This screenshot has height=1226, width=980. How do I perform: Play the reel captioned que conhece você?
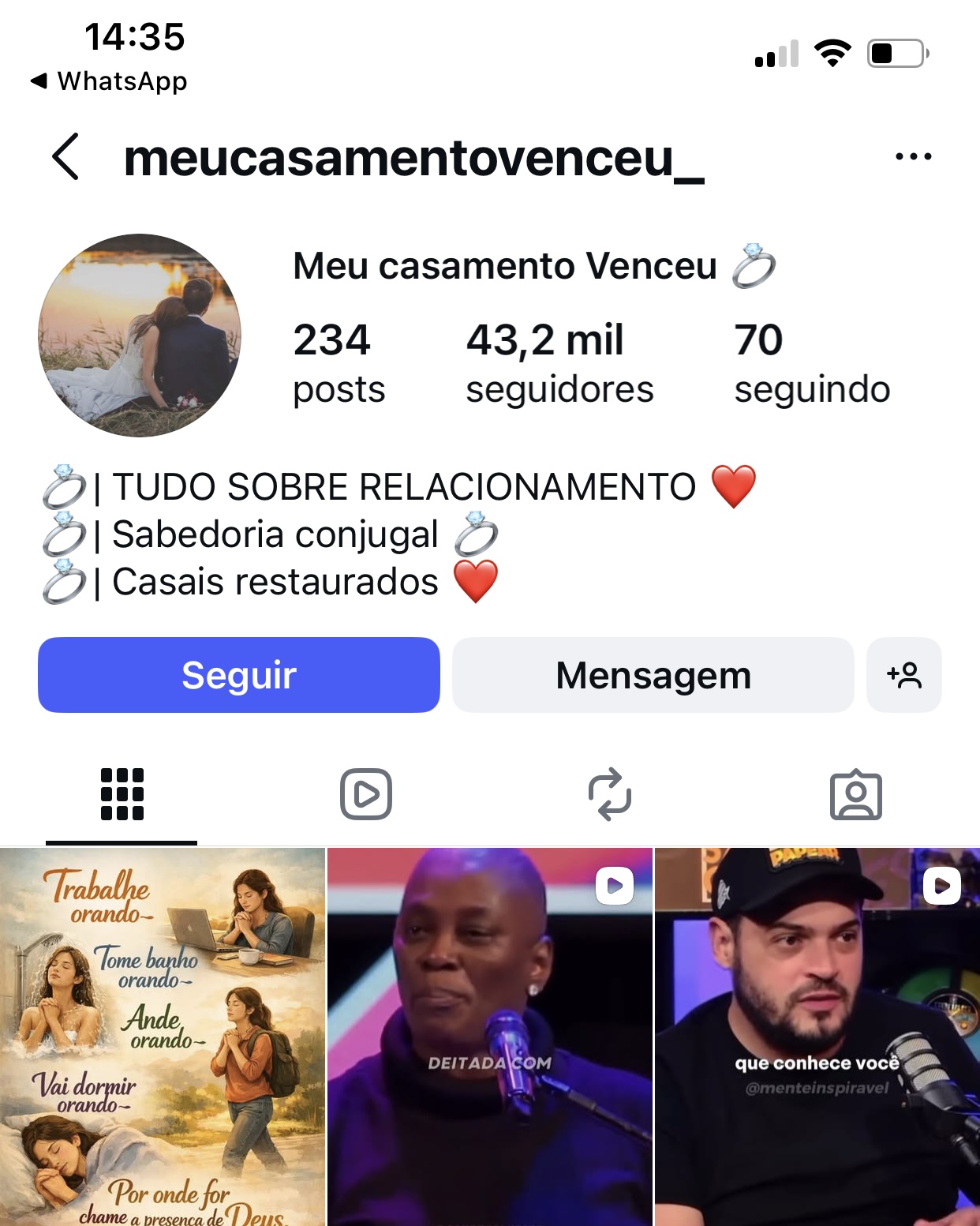817,1036
